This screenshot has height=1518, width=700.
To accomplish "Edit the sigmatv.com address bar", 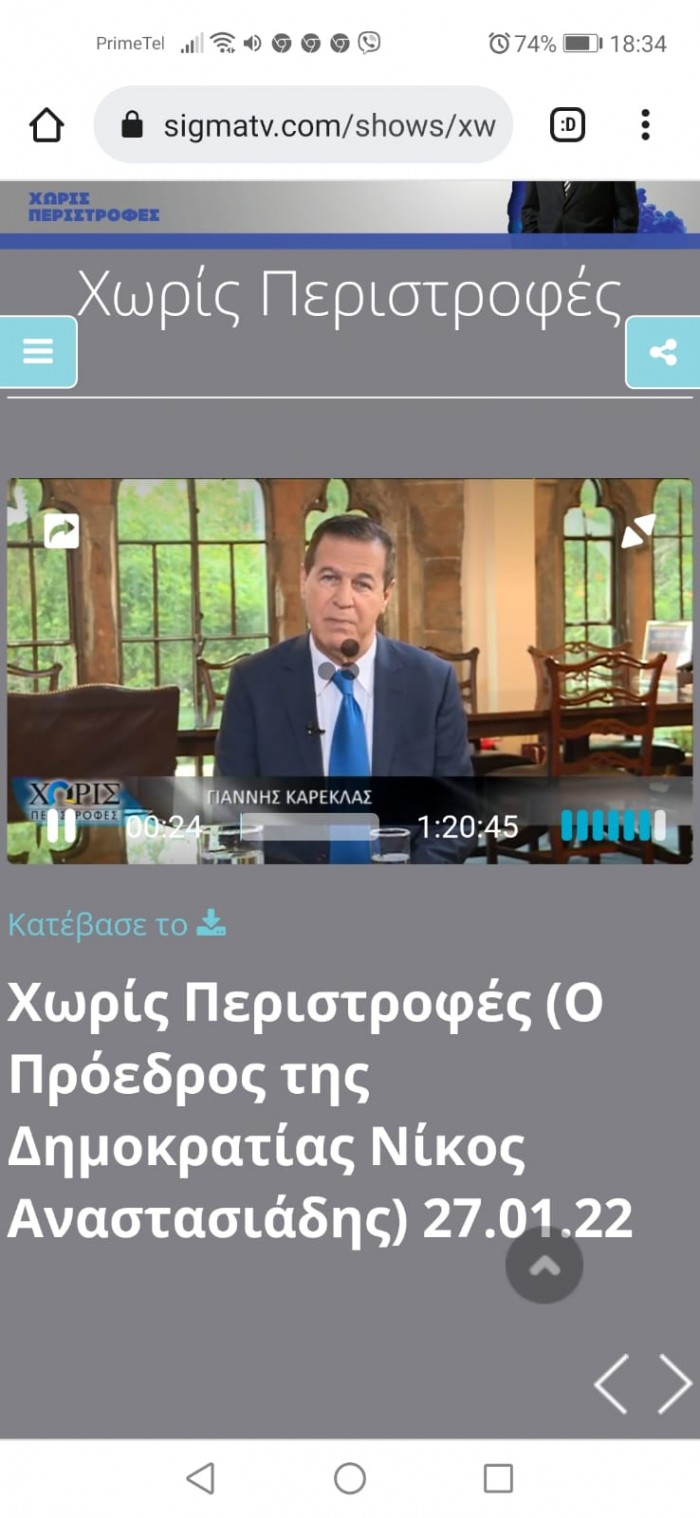I will click(x=328, y=125).
